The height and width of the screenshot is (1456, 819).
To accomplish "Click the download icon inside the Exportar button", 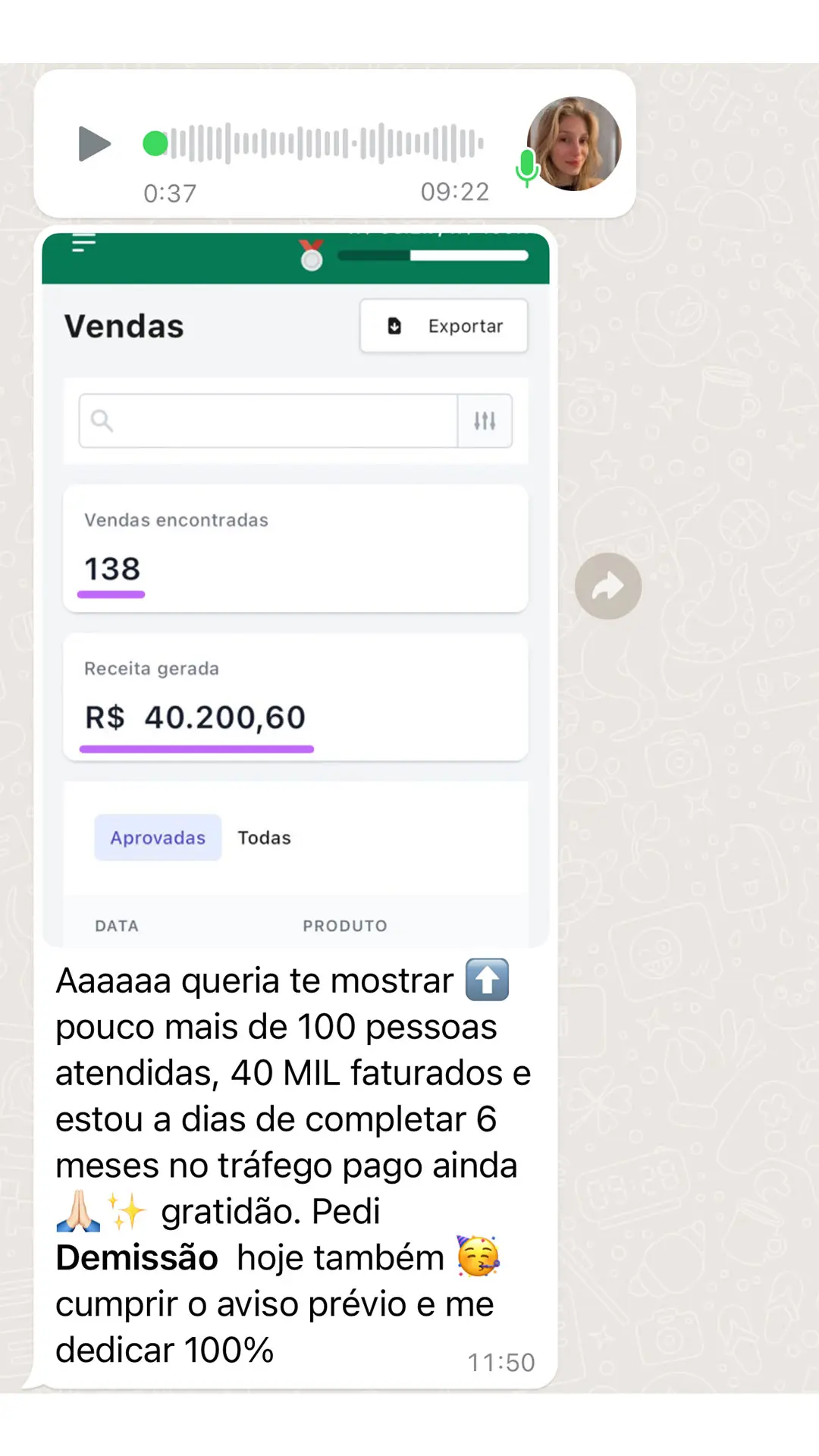I will (x=394, y=325).
